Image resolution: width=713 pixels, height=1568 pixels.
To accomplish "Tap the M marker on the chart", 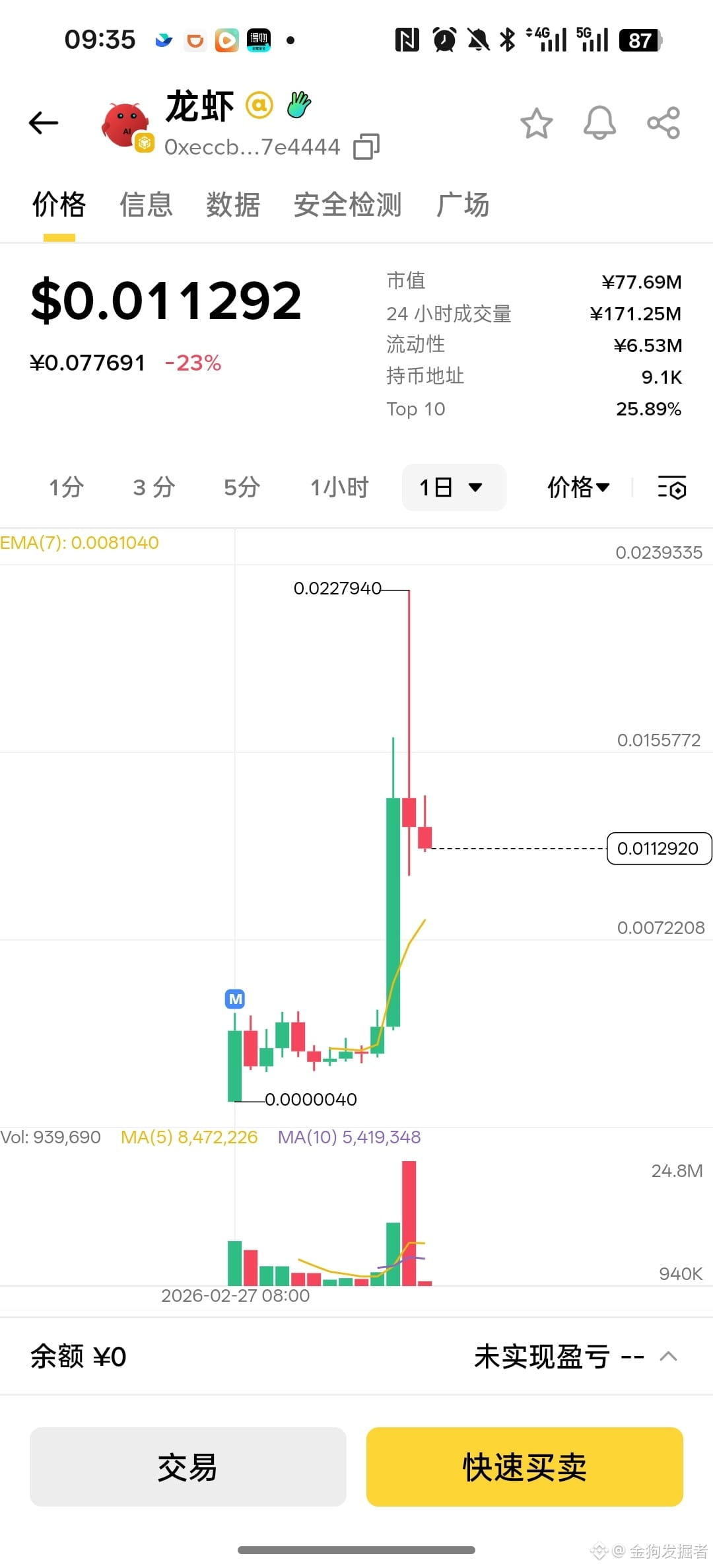I will [x=235, y=999].
